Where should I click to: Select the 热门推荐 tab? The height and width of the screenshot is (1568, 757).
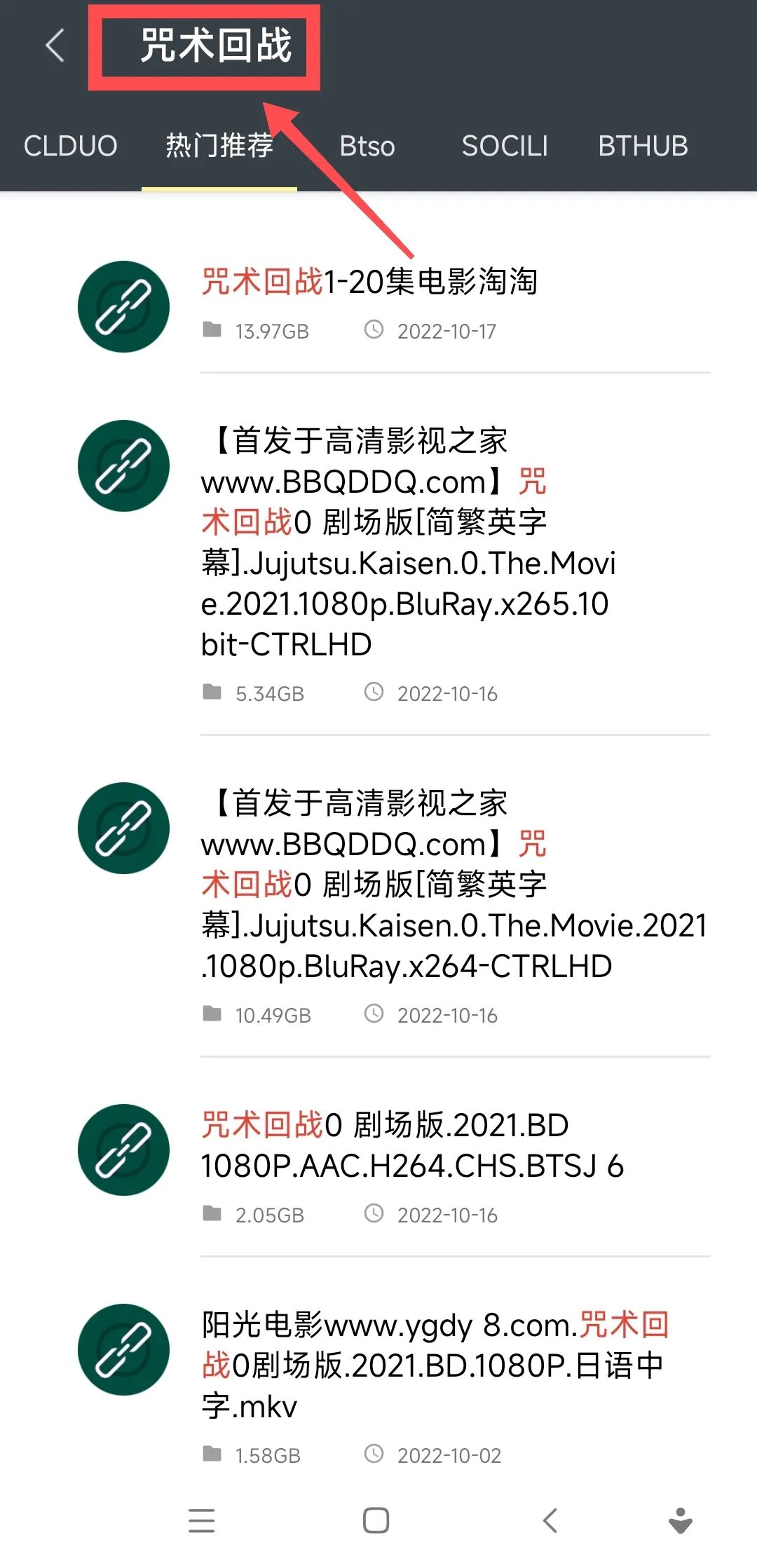pyautogui.click(x=219, y=146)
